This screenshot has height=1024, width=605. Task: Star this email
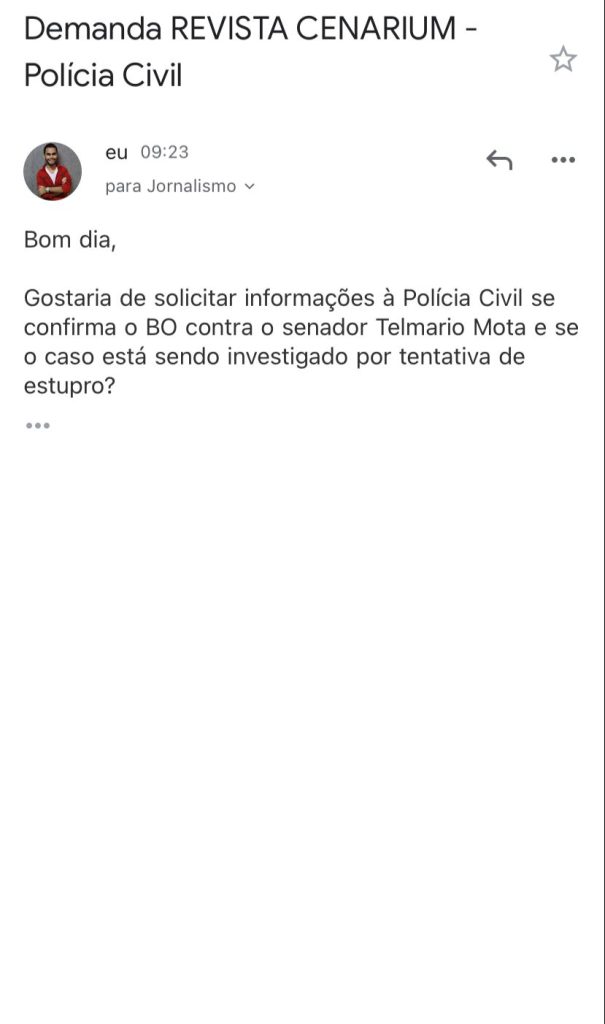pyautogui.click(x=563, y=60)
